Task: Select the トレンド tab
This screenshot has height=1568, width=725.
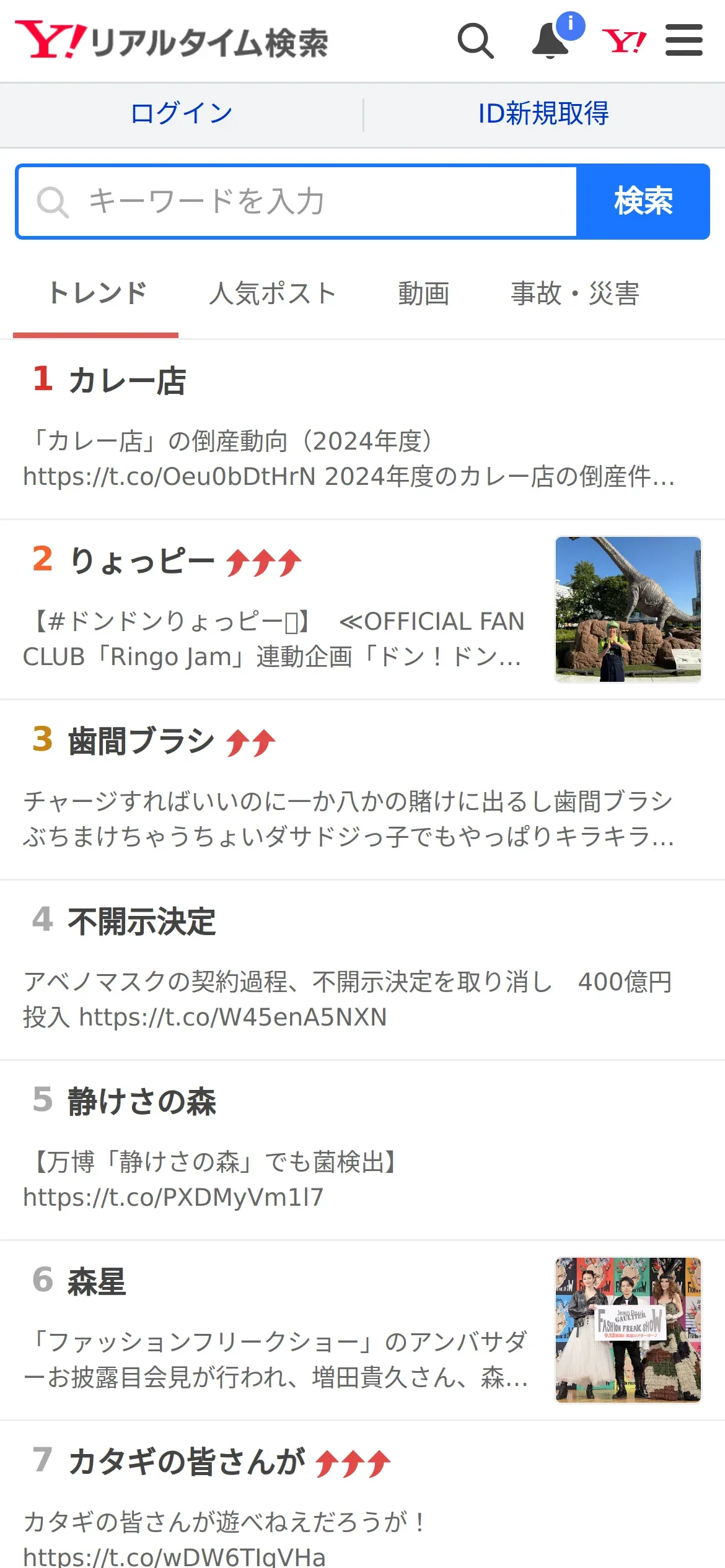Action: (x=97, y=294)
